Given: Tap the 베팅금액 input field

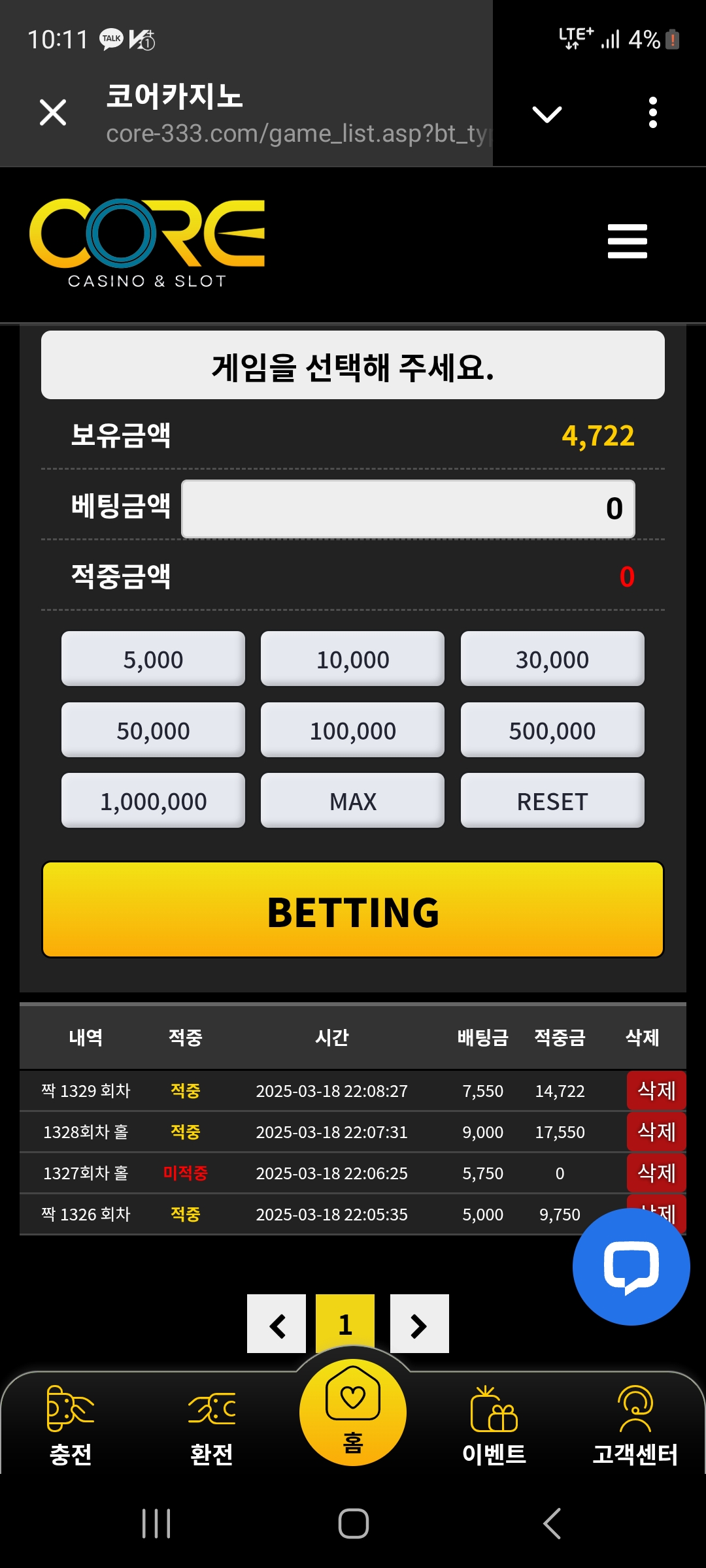Looking at the screenshot, I should pos(407,509).
